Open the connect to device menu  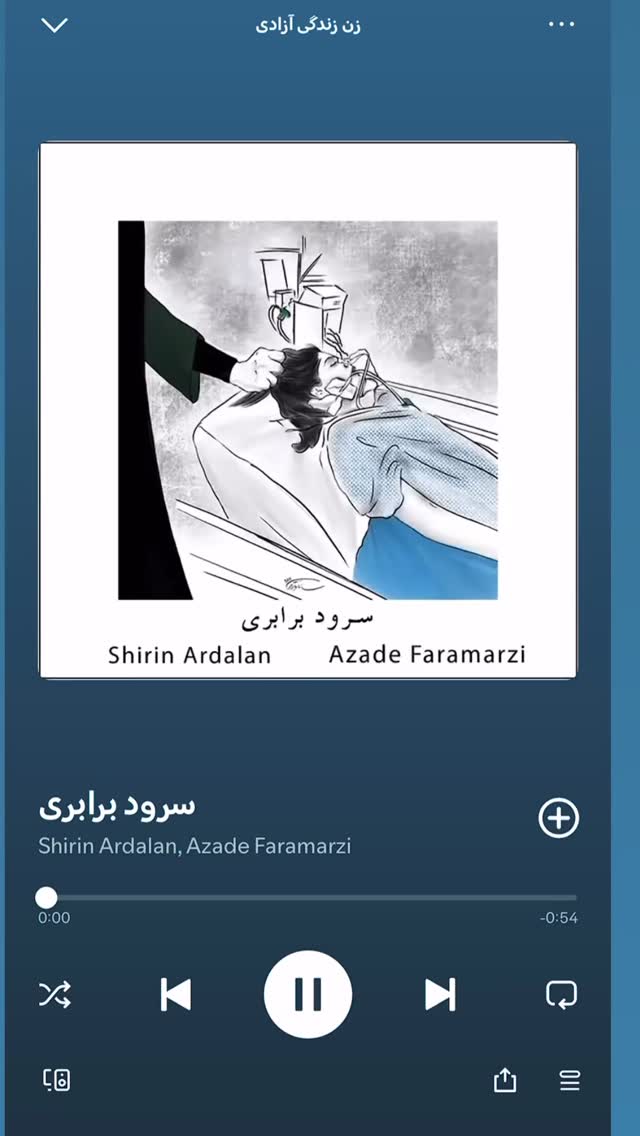click(x=56, y=1079)
